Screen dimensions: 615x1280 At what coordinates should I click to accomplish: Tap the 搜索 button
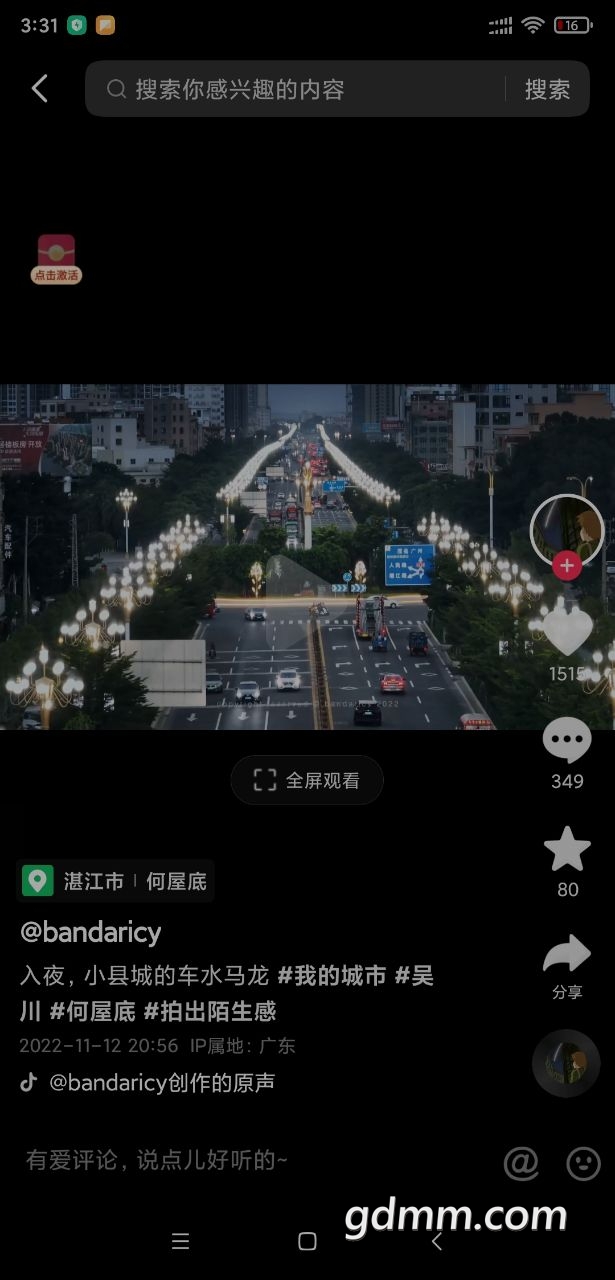[547, 90]
